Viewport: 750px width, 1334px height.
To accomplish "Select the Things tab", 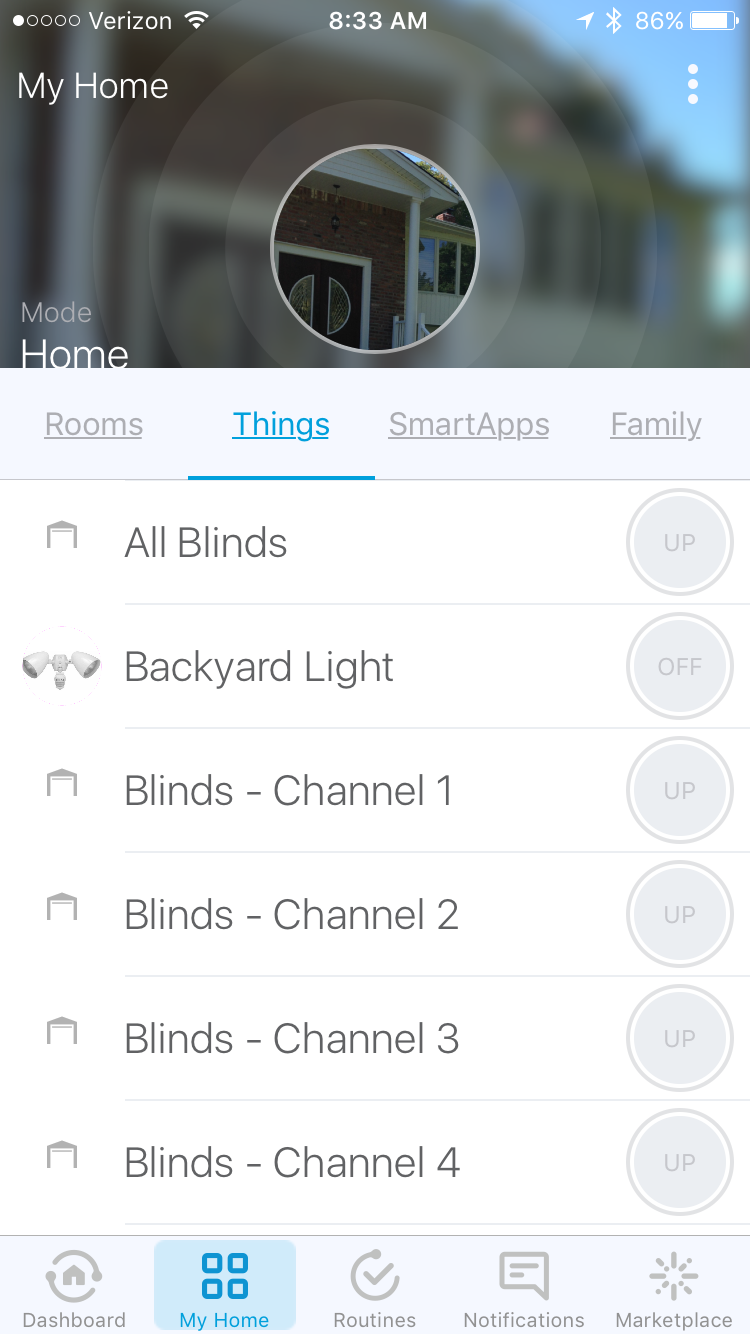I will 281,425.
